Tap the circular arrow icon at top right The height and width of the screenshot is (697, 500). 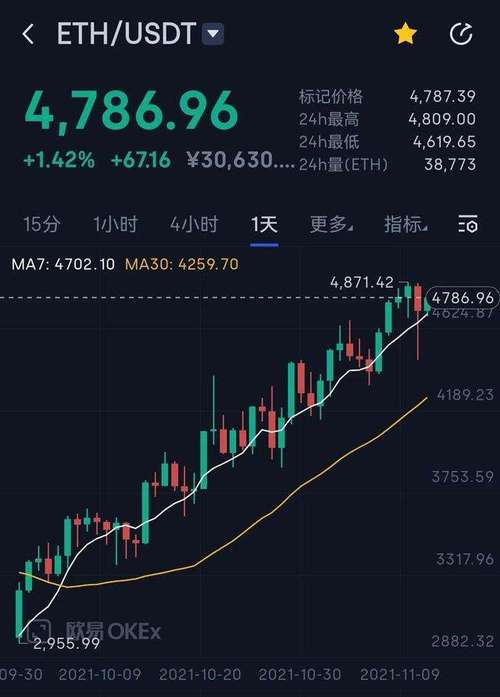[x=461, y=34]
